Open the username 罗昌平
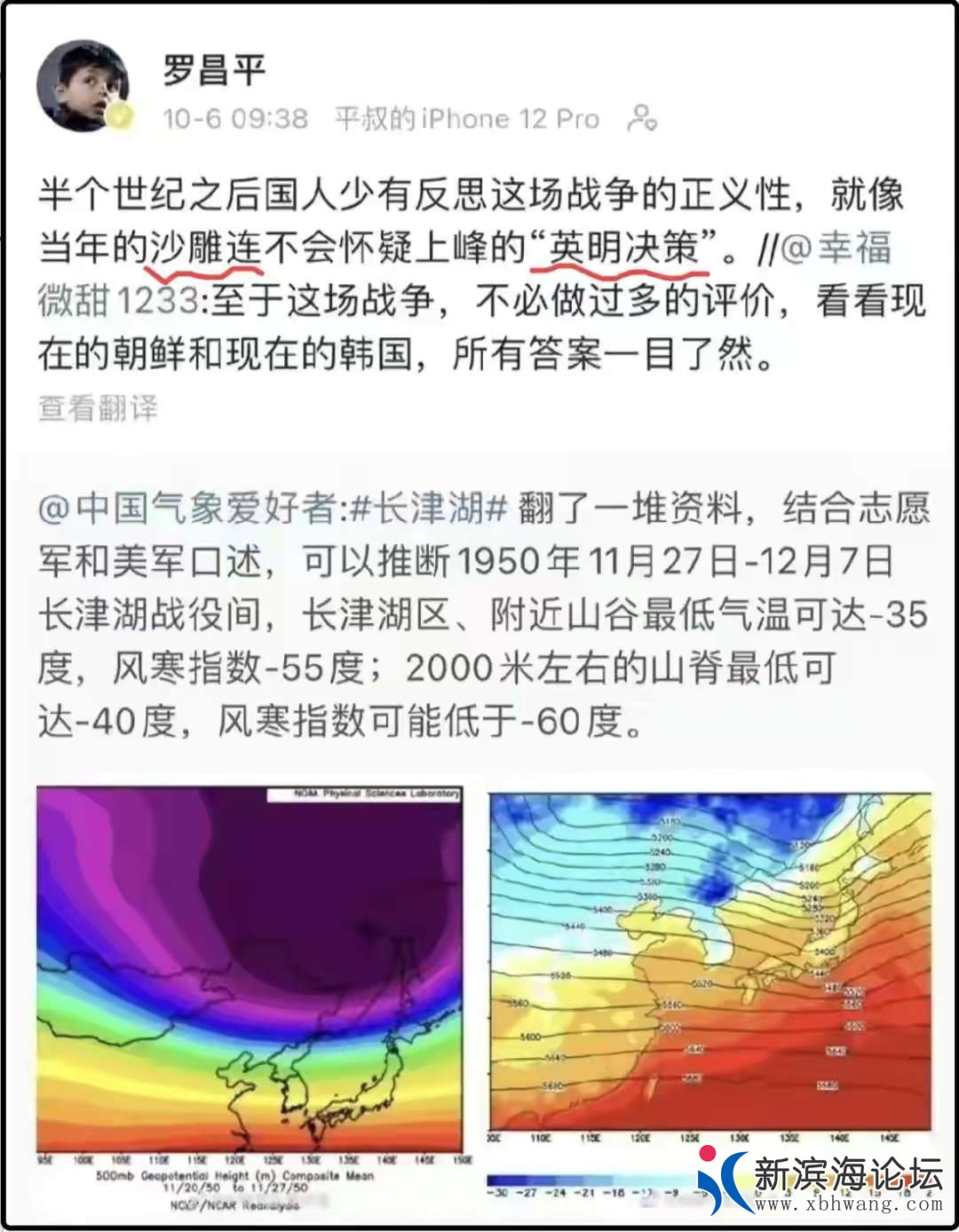Image resolution: width=959 pixels, height=1232 pixels. [214, 69]
